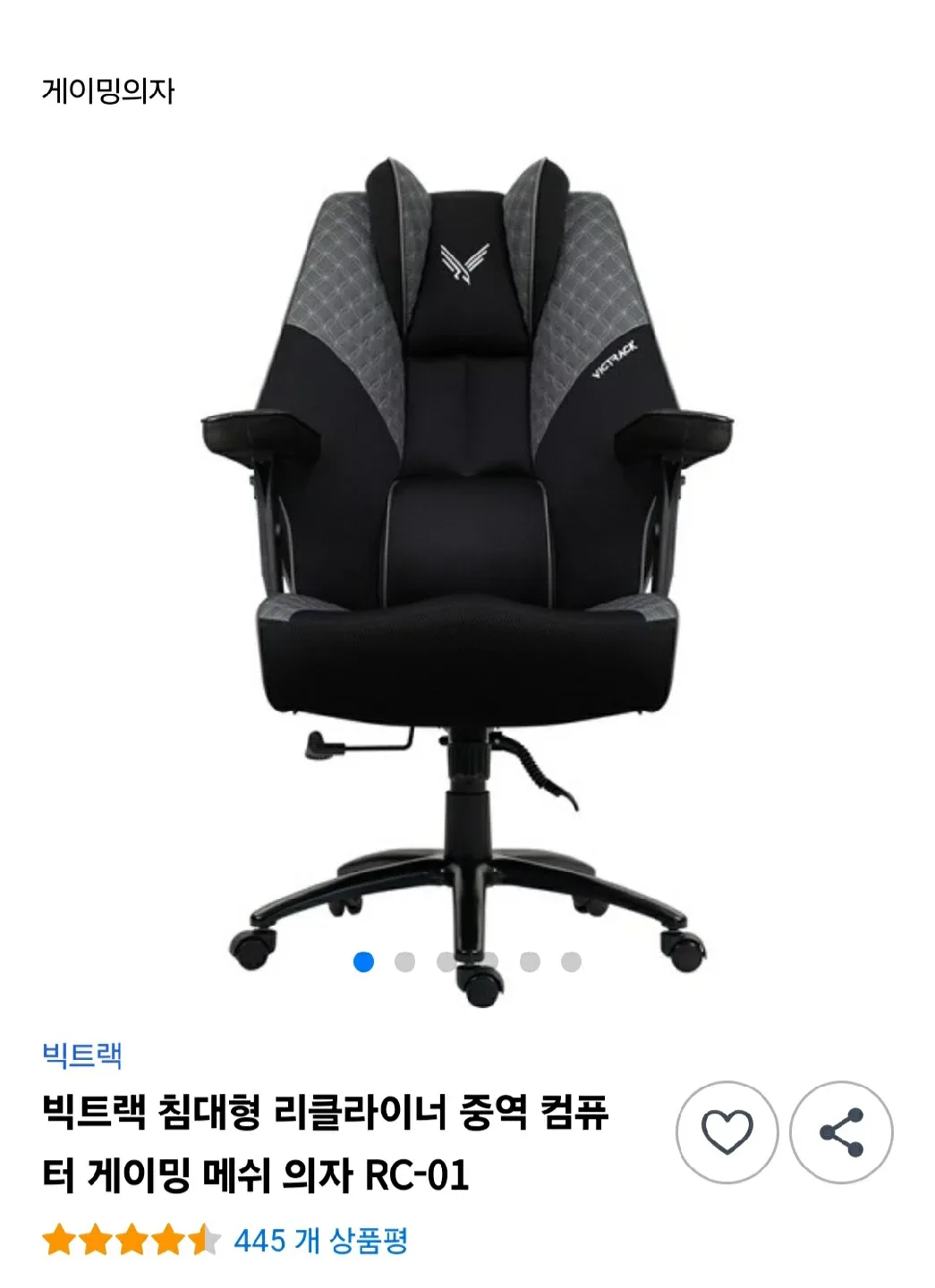Add the chair to your wishlist
Screen dimensions: 935x1288
727,1132
